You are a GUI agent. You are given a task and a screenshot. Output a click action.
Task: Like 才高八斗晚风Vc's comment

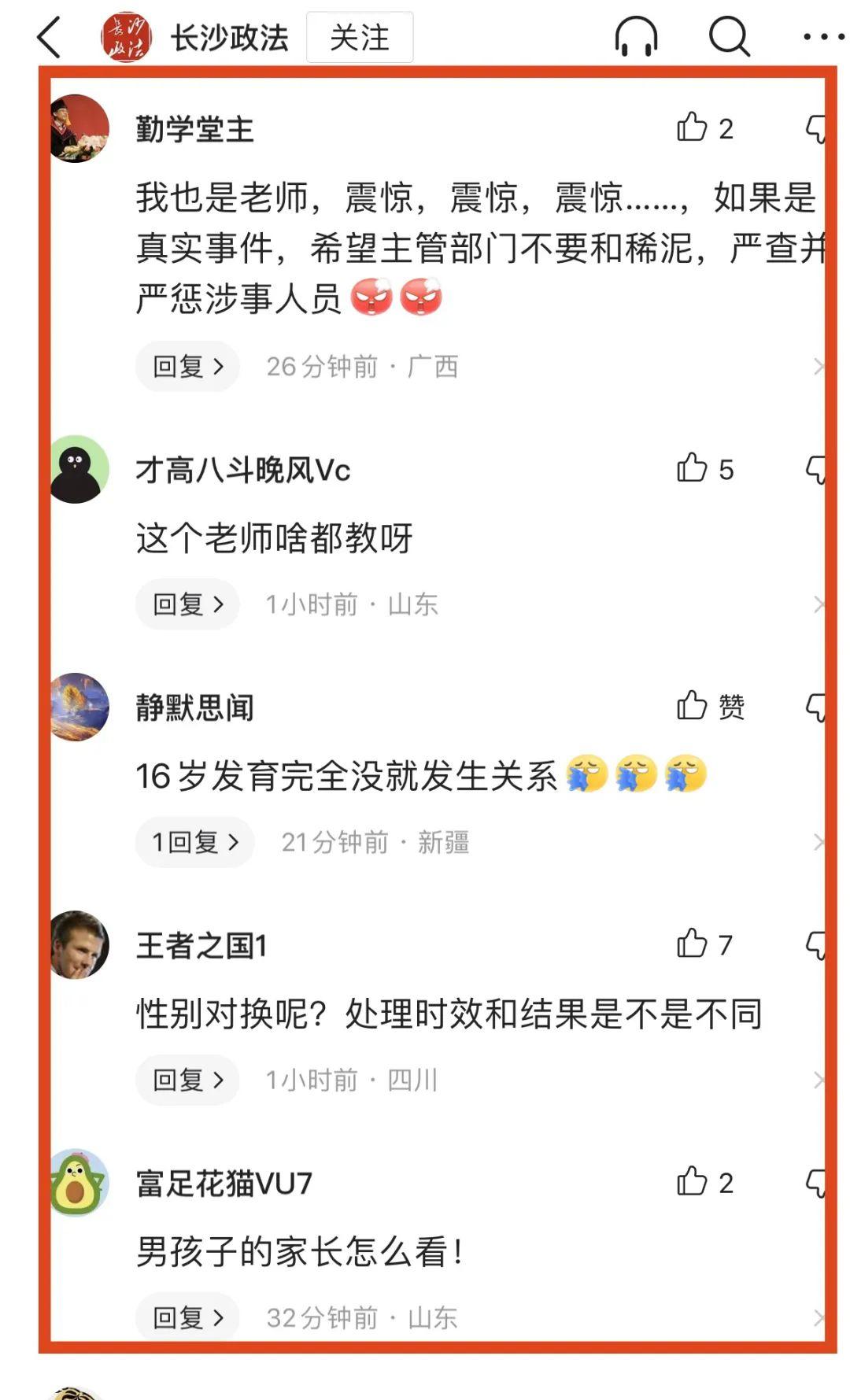[693, 468]
